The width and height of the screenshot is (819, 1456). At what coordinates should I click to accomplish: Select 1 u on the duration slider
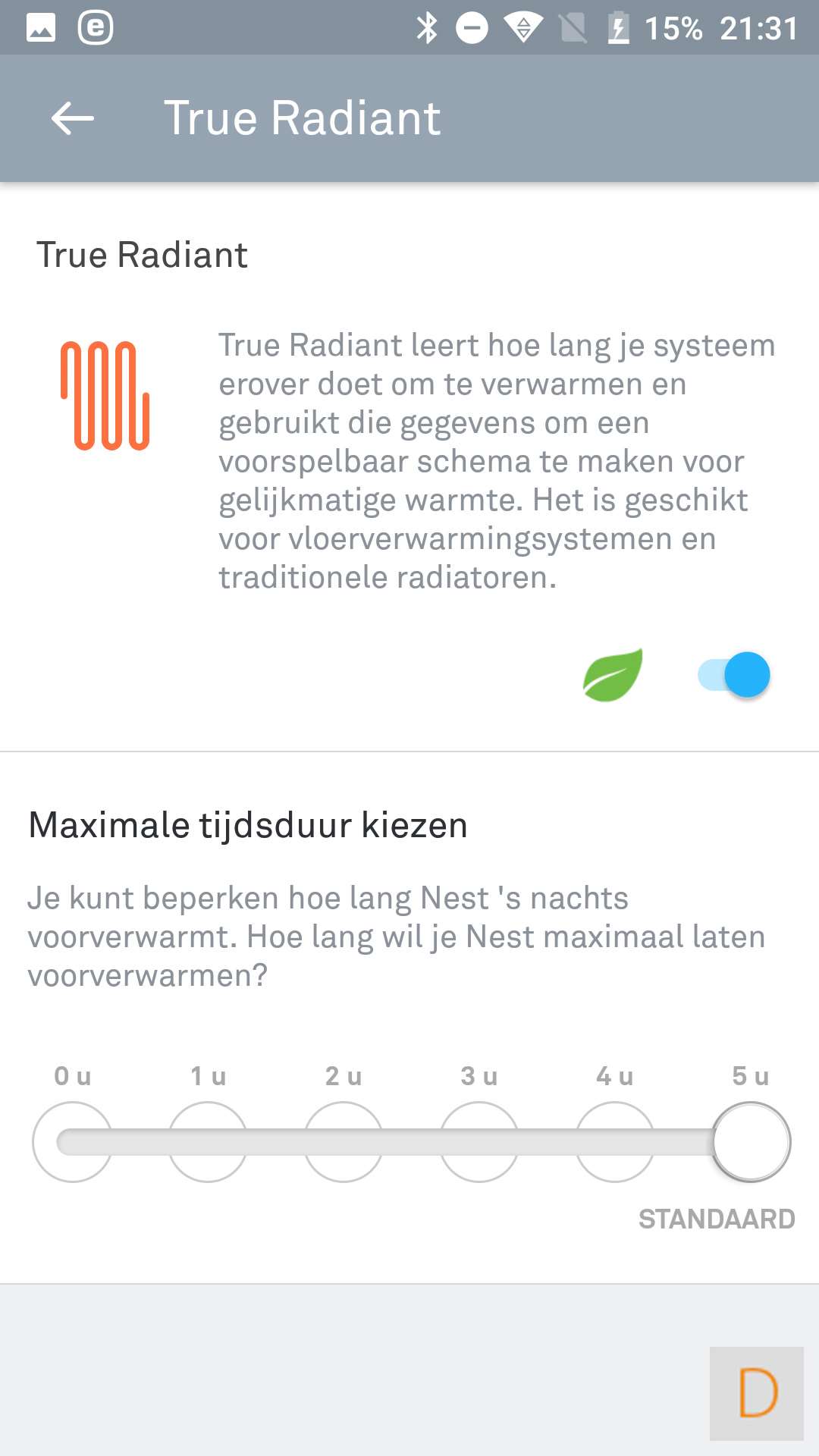point(208,1141)
